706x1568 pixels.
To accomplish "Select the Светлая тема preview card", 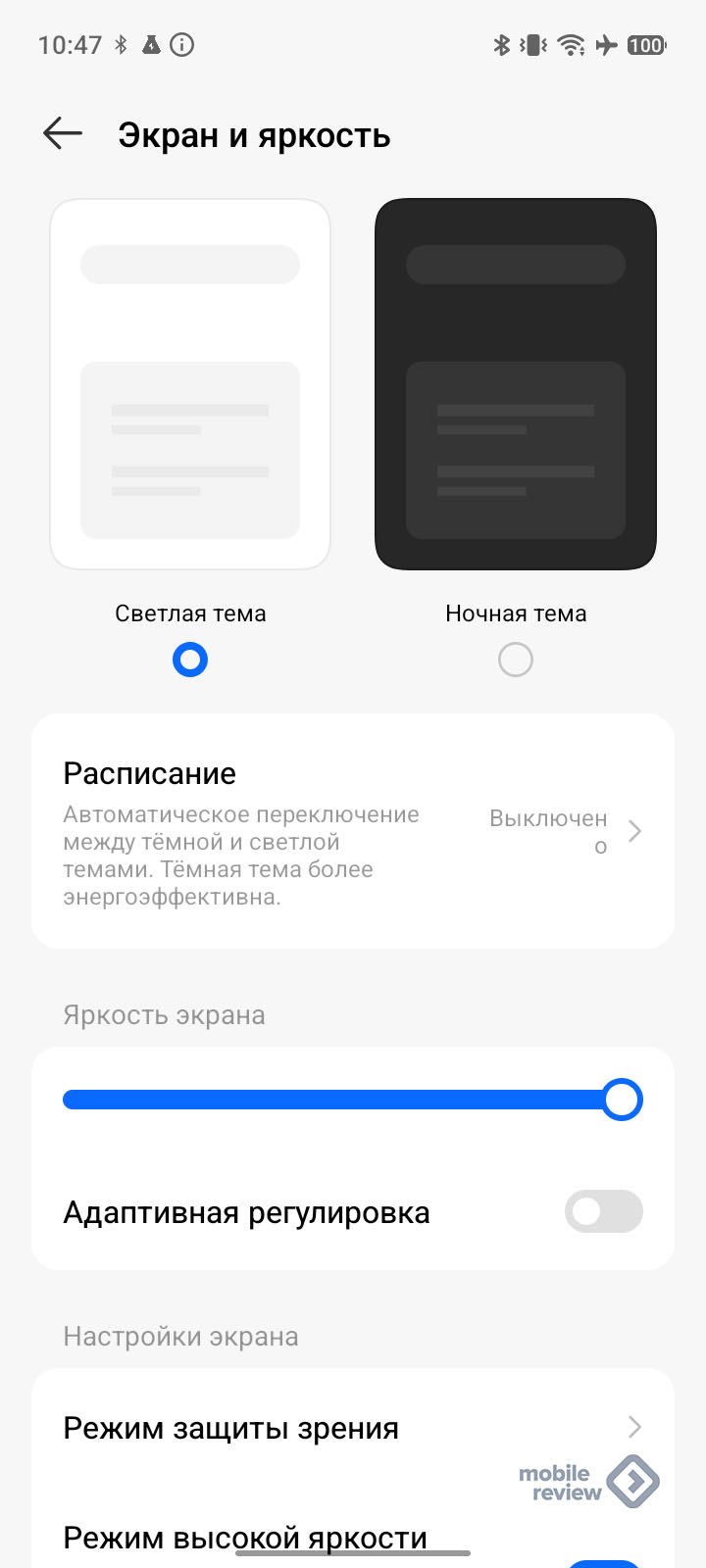I will 190,384.
